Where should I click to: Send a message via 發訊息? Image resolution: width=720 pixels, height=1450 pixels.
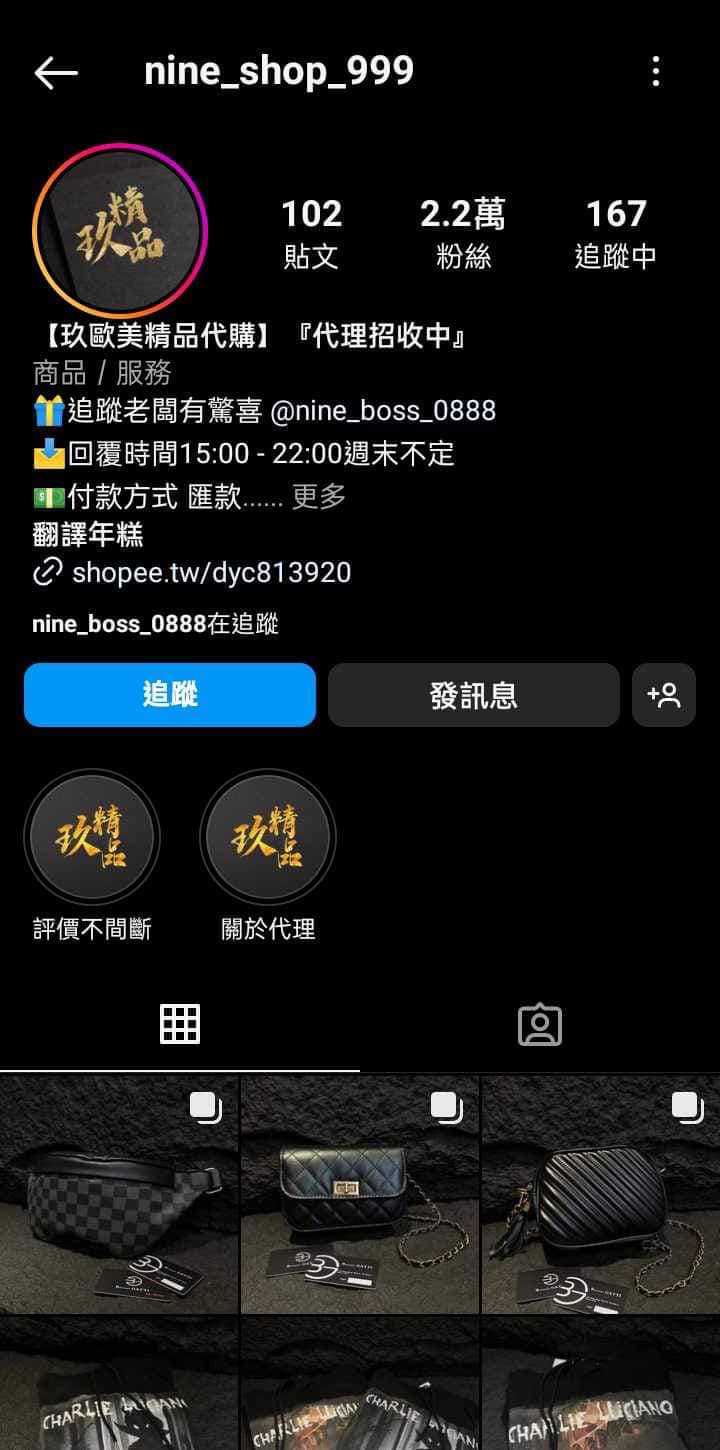click(x=473, y=695)
